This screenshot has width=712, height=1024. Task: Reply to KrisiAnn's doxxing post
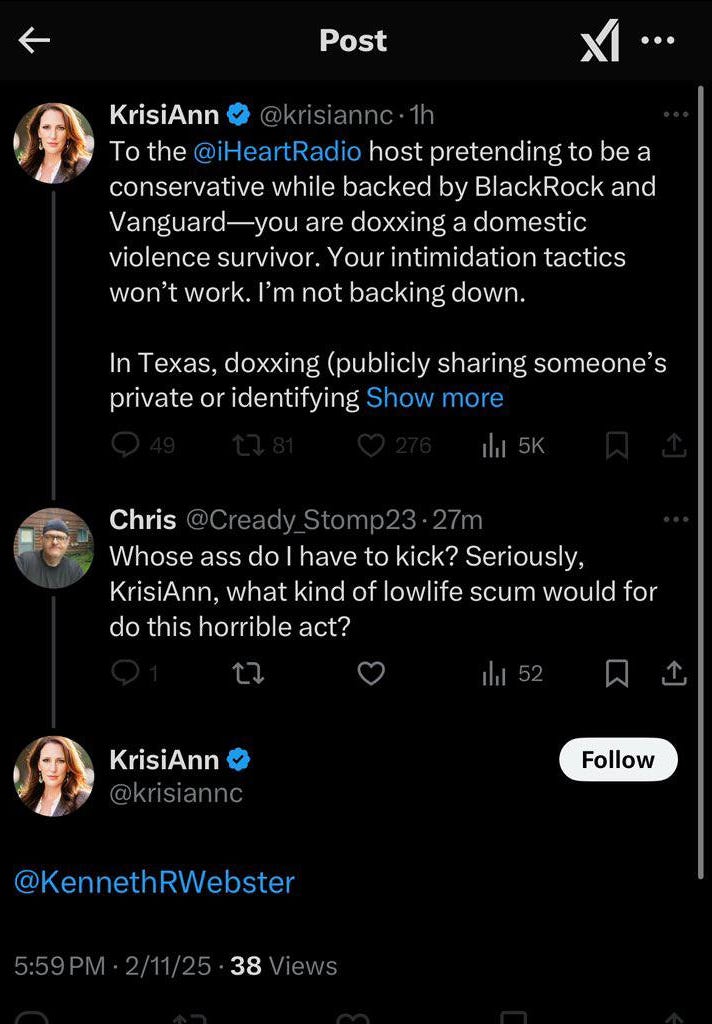[125, 445]
